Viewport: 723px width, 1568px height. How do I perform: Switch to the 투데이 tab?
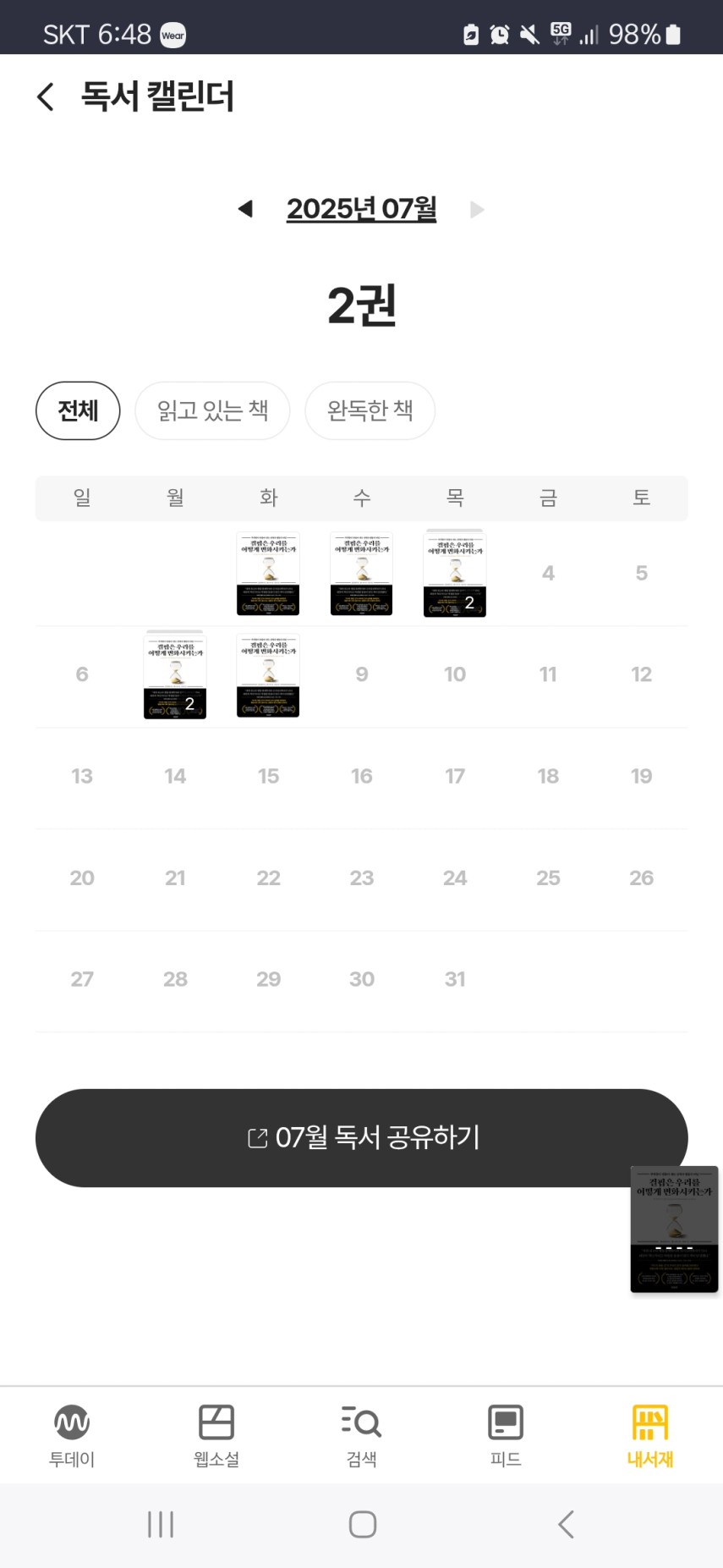pos(72,1436)
